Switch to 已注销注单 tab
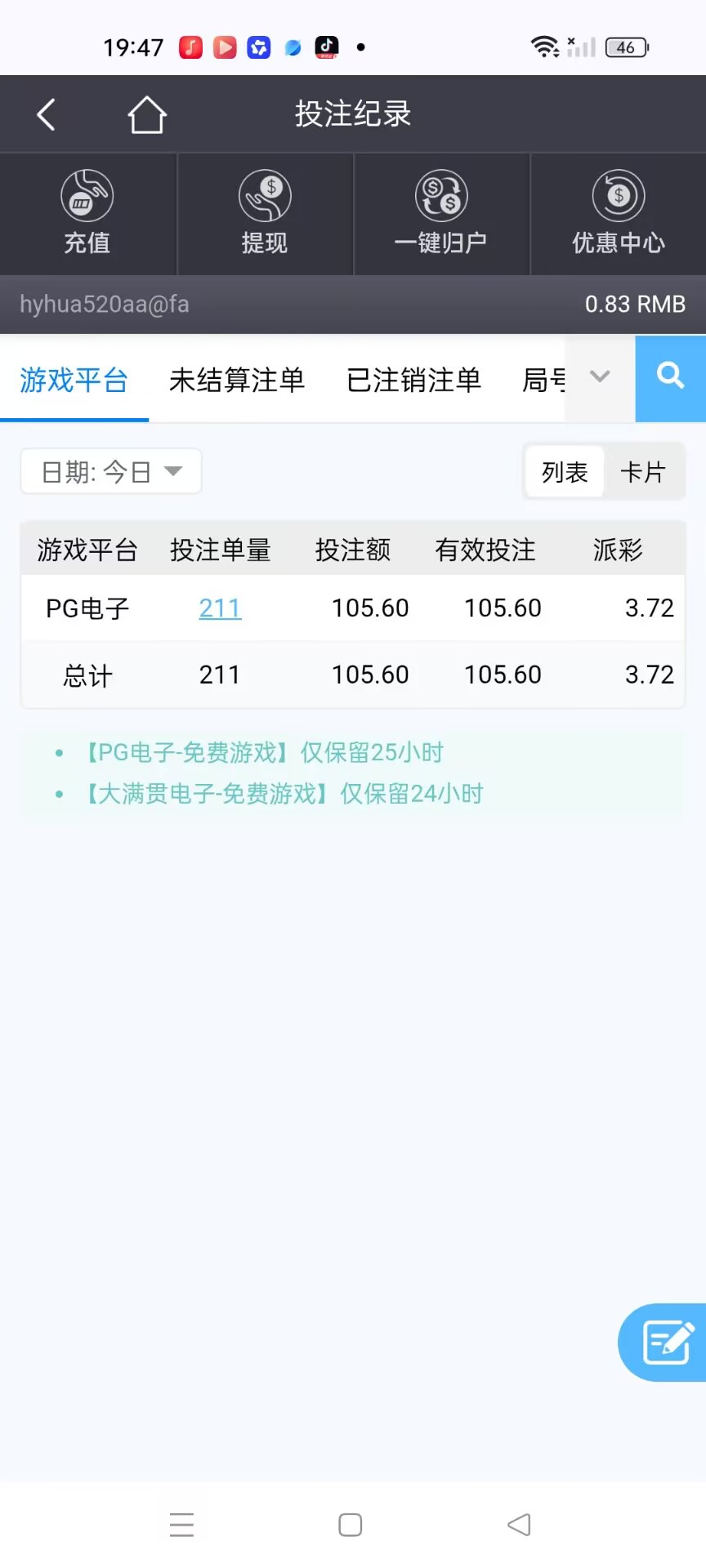706x1568 pixels. coord(413,380)
